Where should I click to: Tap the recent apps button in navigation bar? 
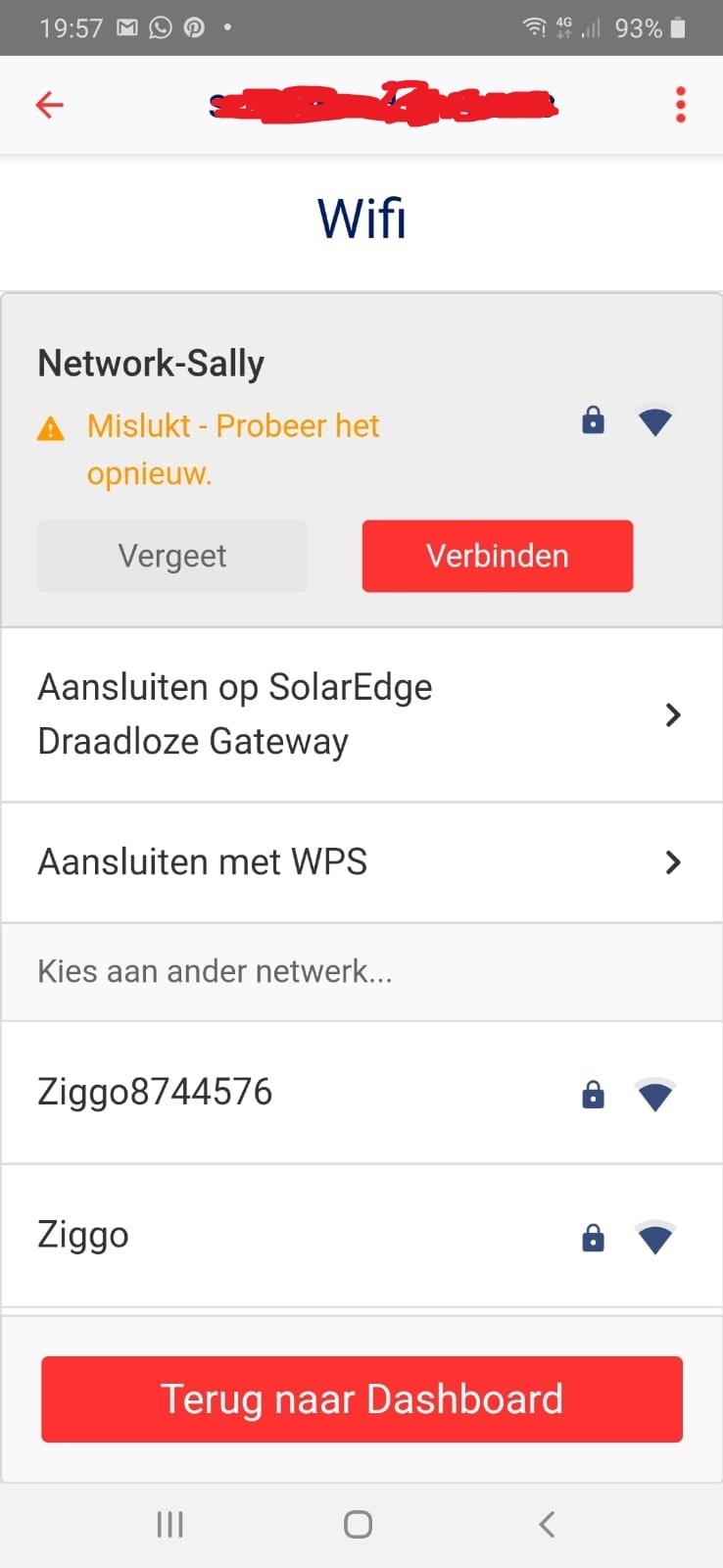(169, 1524)
